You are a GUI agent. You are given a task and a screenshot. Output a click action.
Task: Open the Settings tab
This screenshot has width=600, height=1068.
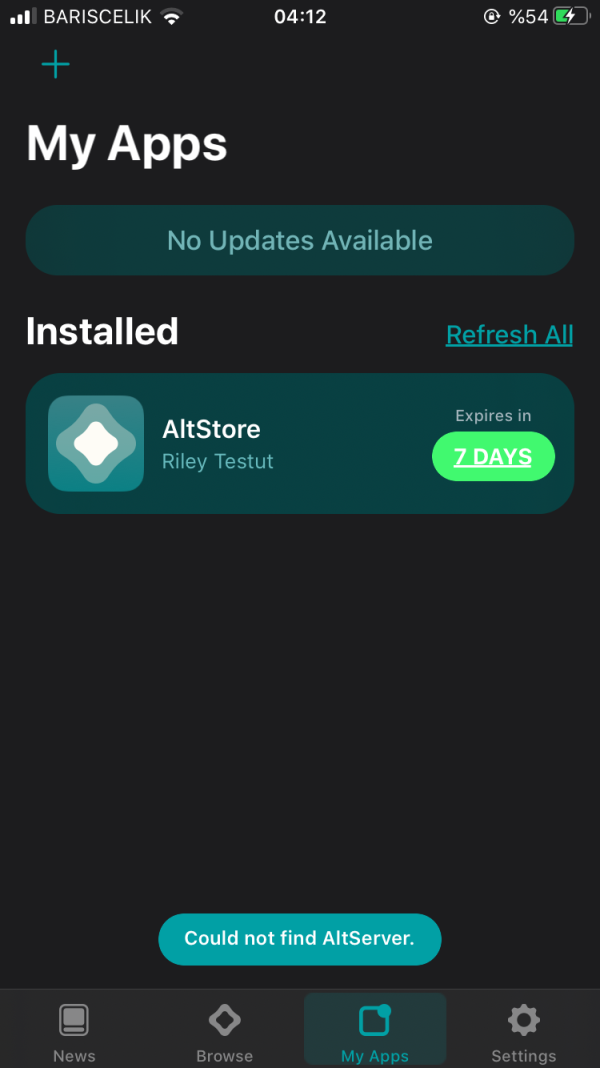(523, 1030)
